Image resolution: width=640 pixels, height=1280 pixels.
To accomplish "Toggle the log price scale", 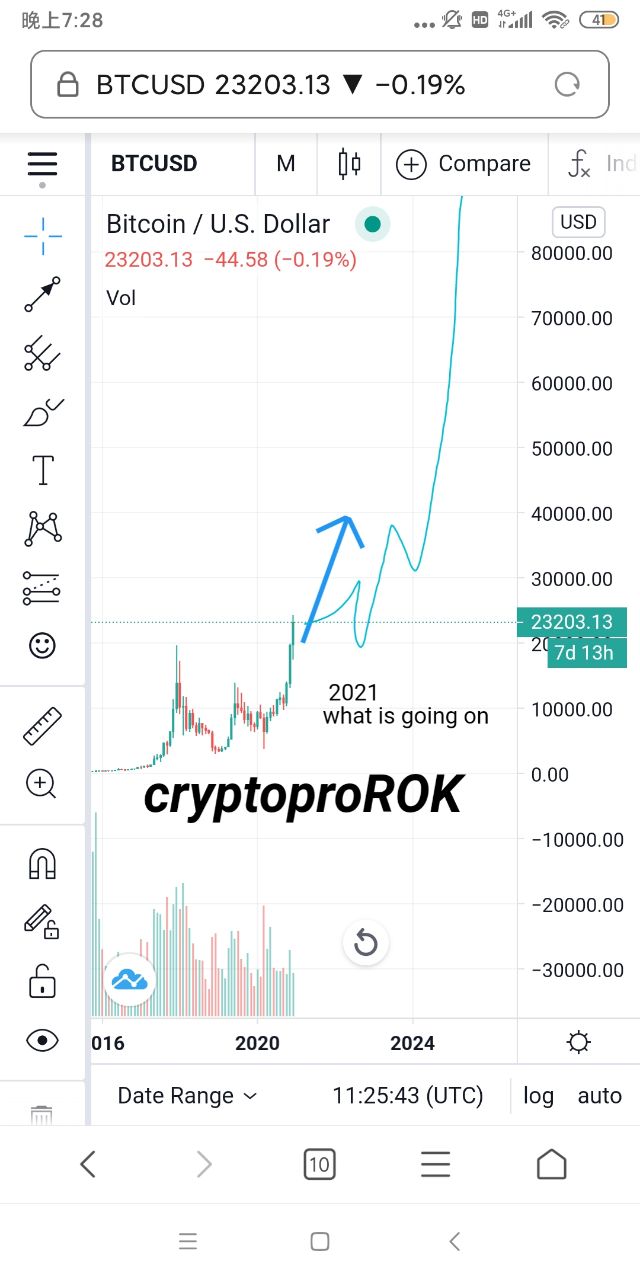I will pos(538,1096).
